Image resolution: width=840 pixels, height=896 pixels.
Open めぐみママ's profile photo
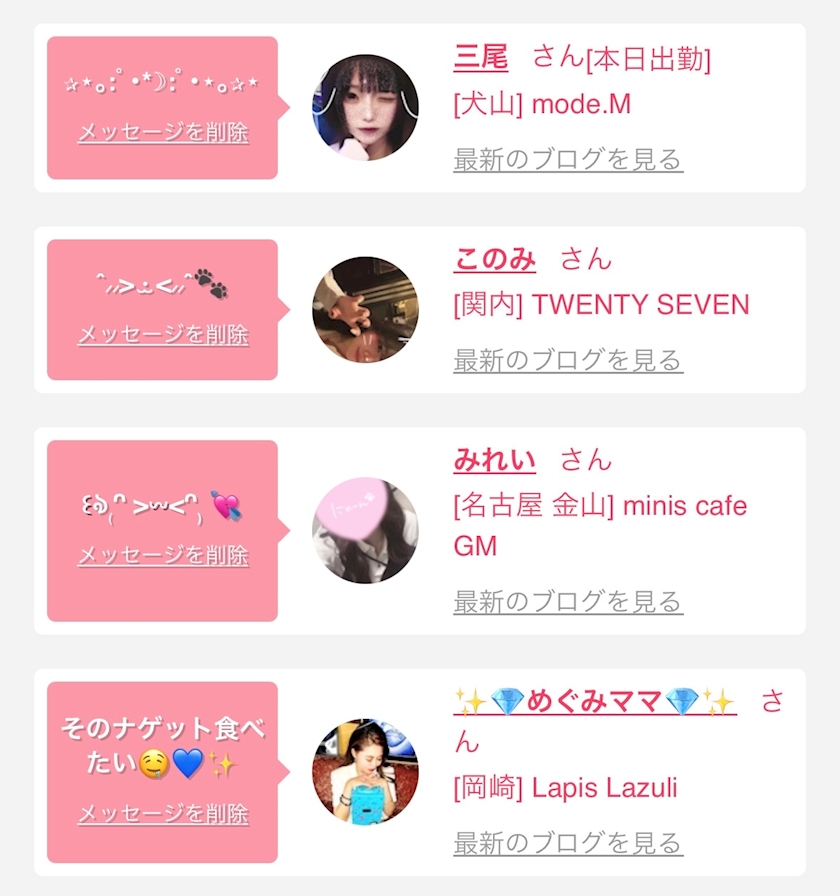click(x=365, y=772)
